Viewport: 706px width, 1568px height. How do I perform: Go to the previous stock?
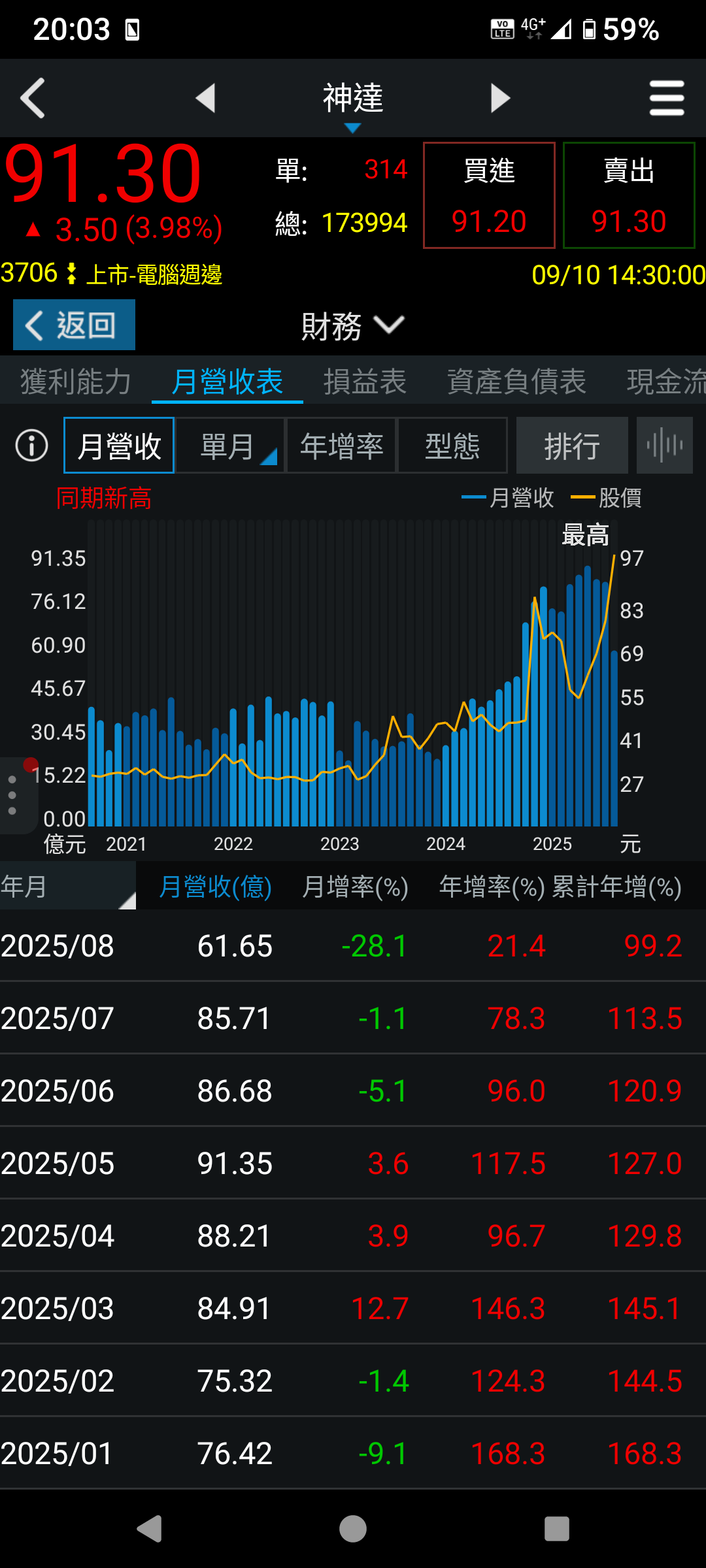click(x=206, y=98)
